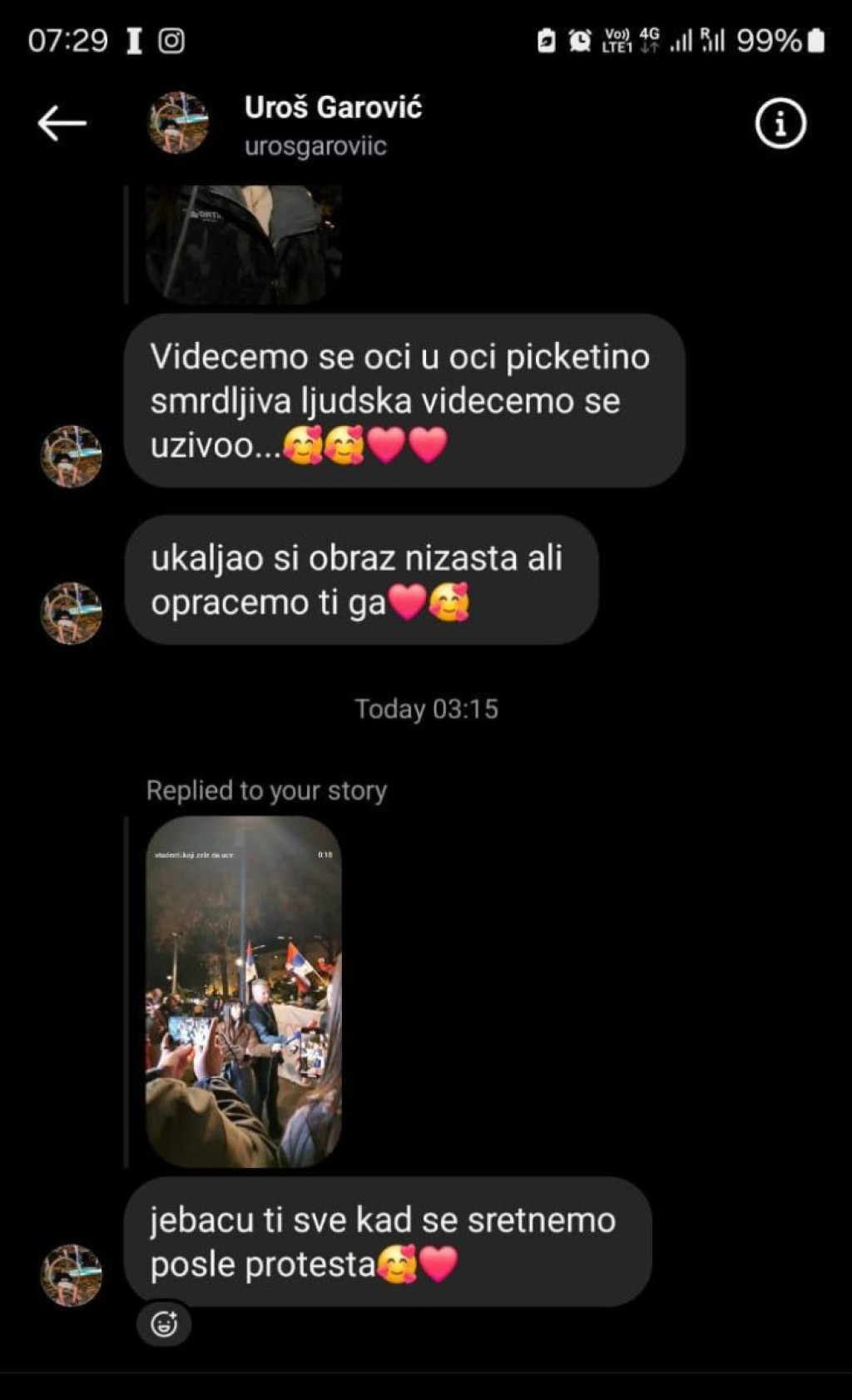Go back to the messages list
852x1400 pixels.
[62, 123]
